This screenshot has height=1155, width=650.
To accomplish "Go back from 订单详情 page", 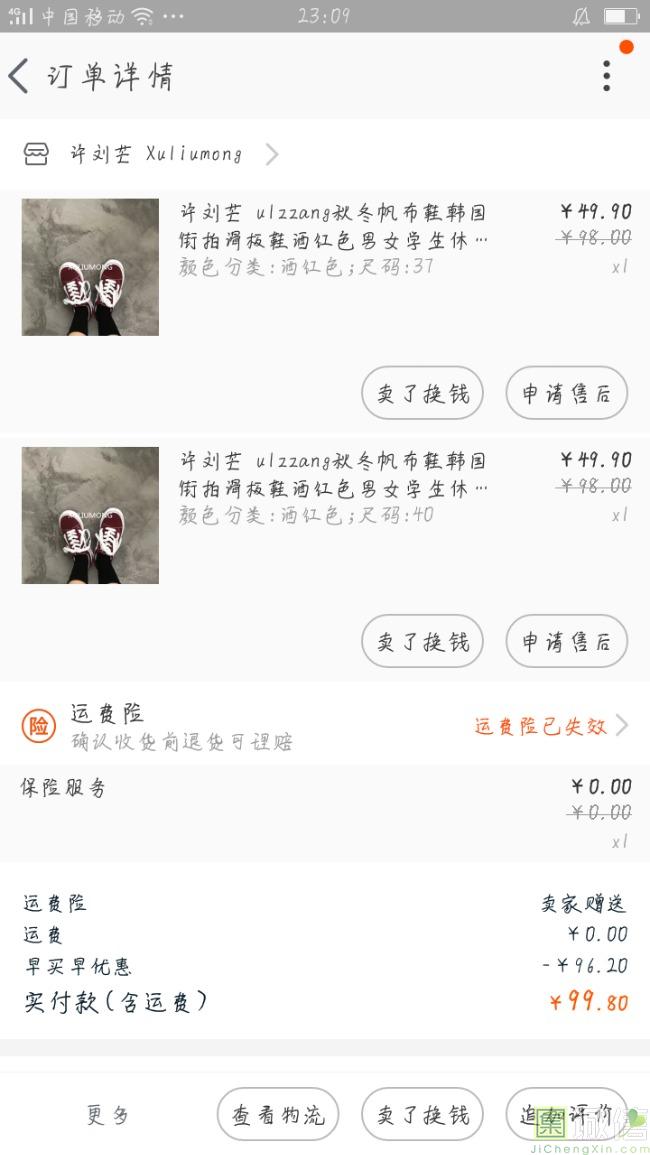I will tap(20, 76).
